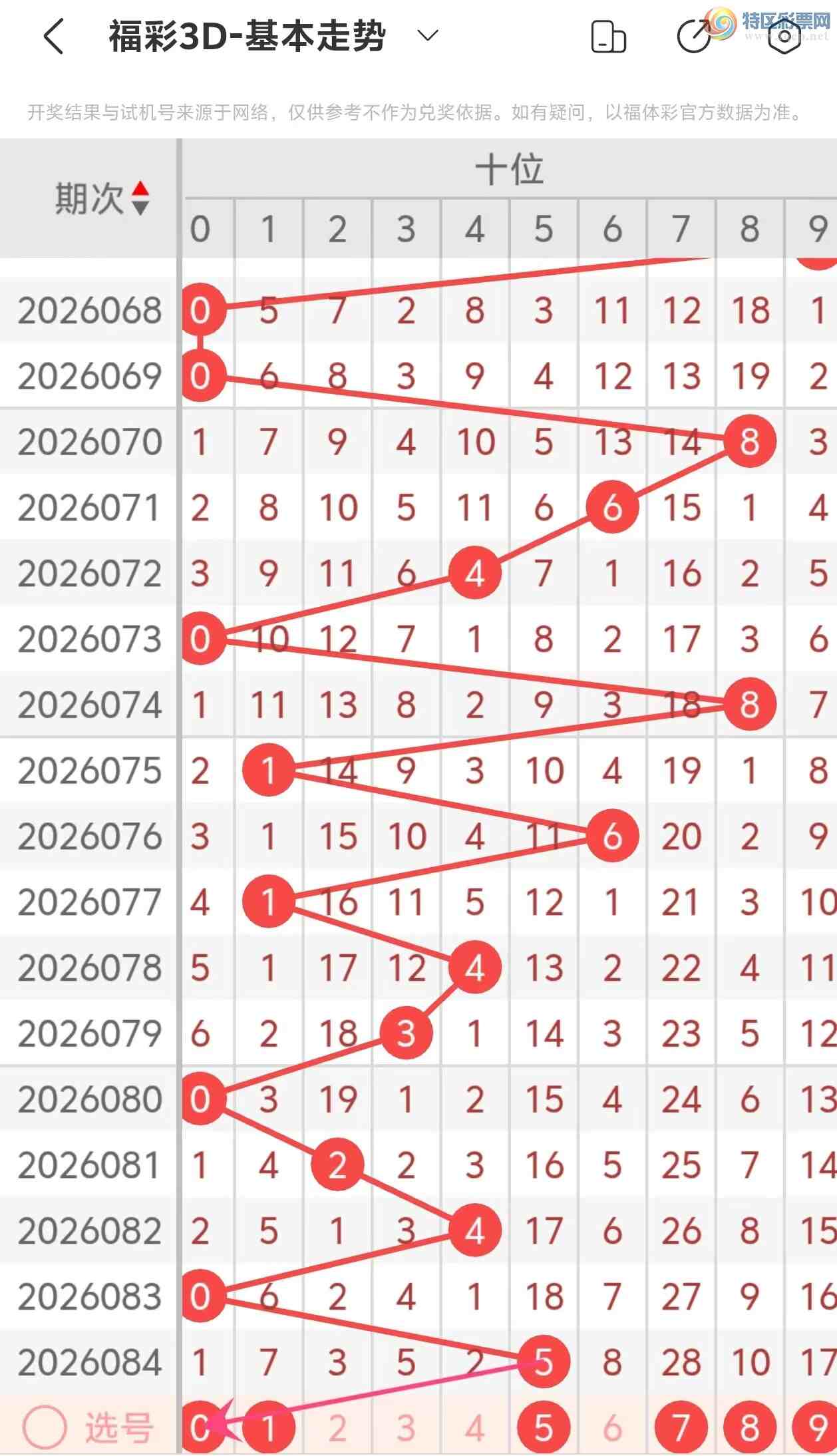This screenshot has width=837, height=1456.
Task: Go back using the top-left arrow
Action: click(x=55, y=36)
